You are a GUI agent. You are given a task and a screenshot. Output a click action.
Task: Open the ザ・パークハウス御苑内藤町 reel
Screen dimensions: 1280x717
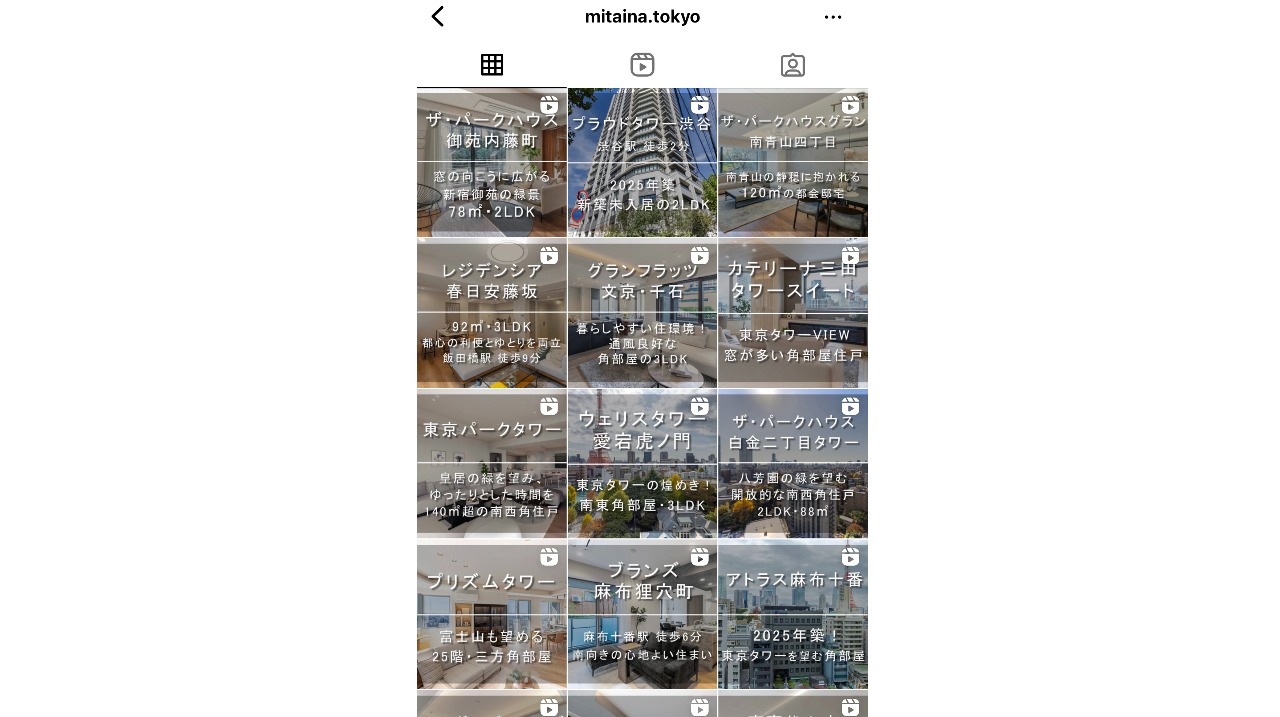point(492,163)
